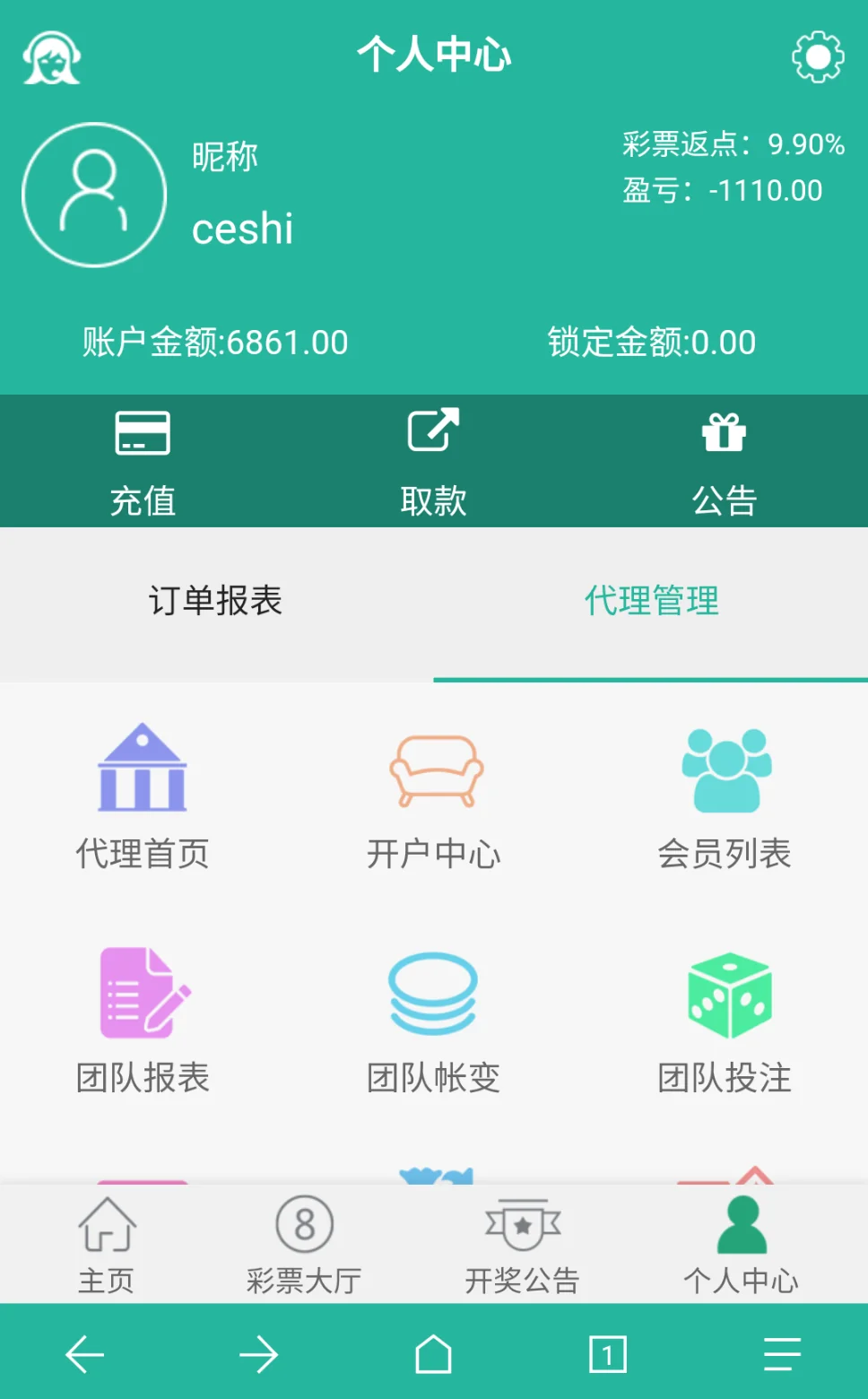The width and height of the screenshot is (868, 1399).
Task: View 公告 announcements
Action: 724,463
